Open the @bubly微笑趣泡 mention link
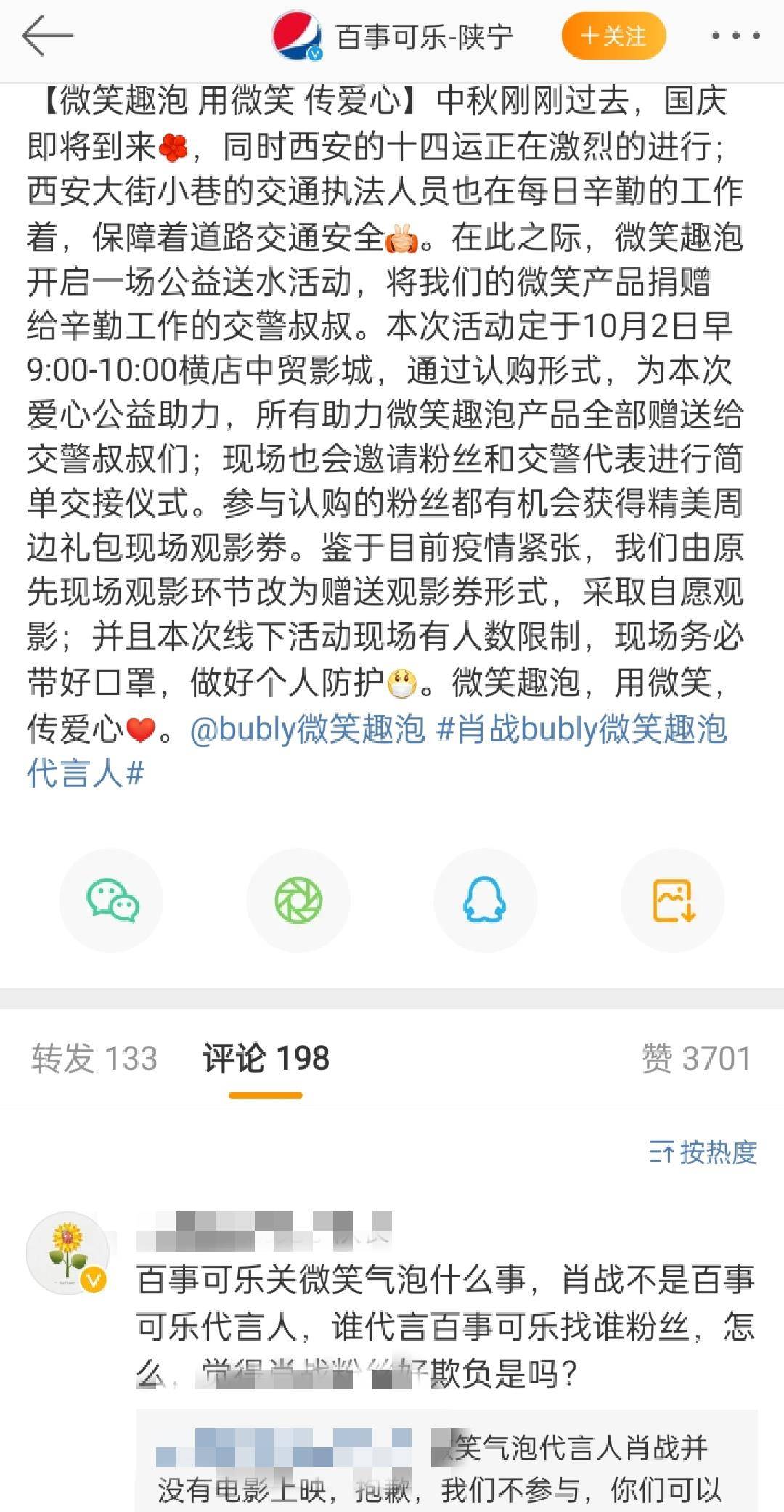 (x=307, y=728)
